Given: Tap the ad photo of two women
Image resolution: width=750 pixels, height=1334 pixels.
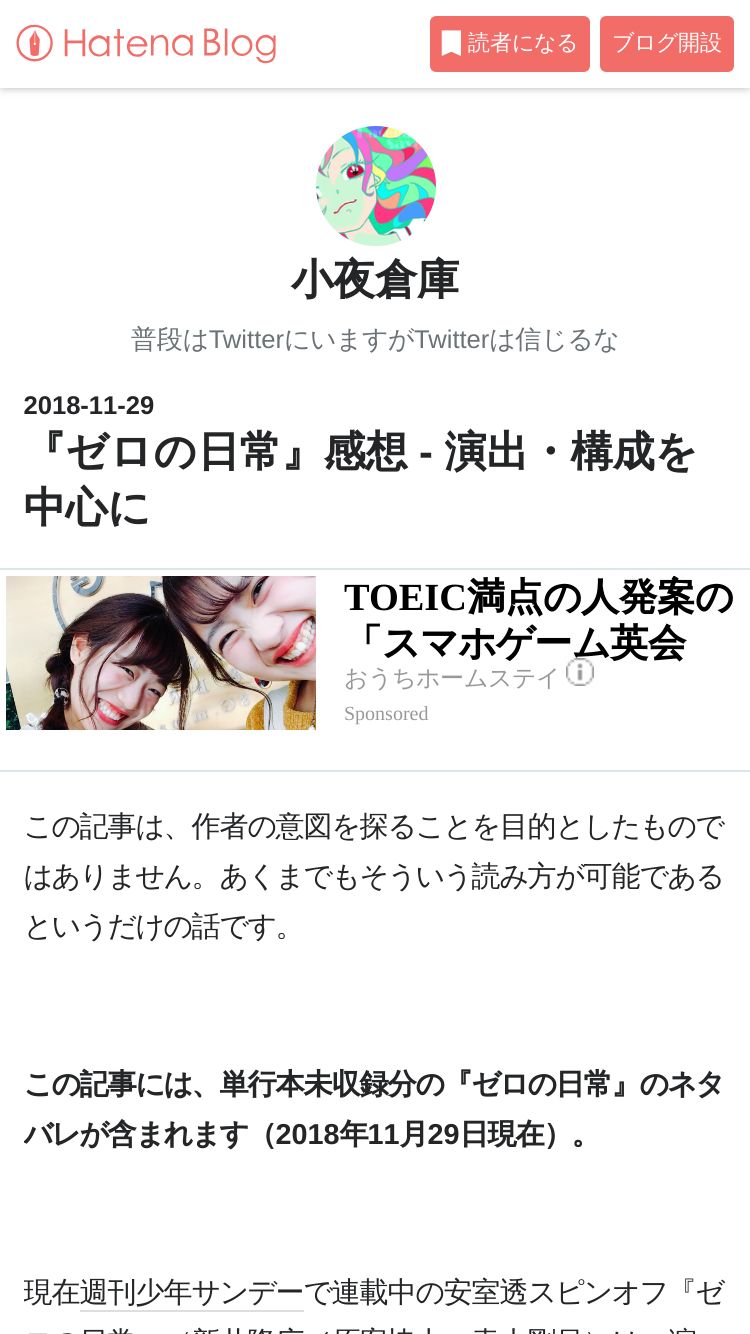Looking at the screenshot, I should (x=161, y=653).
